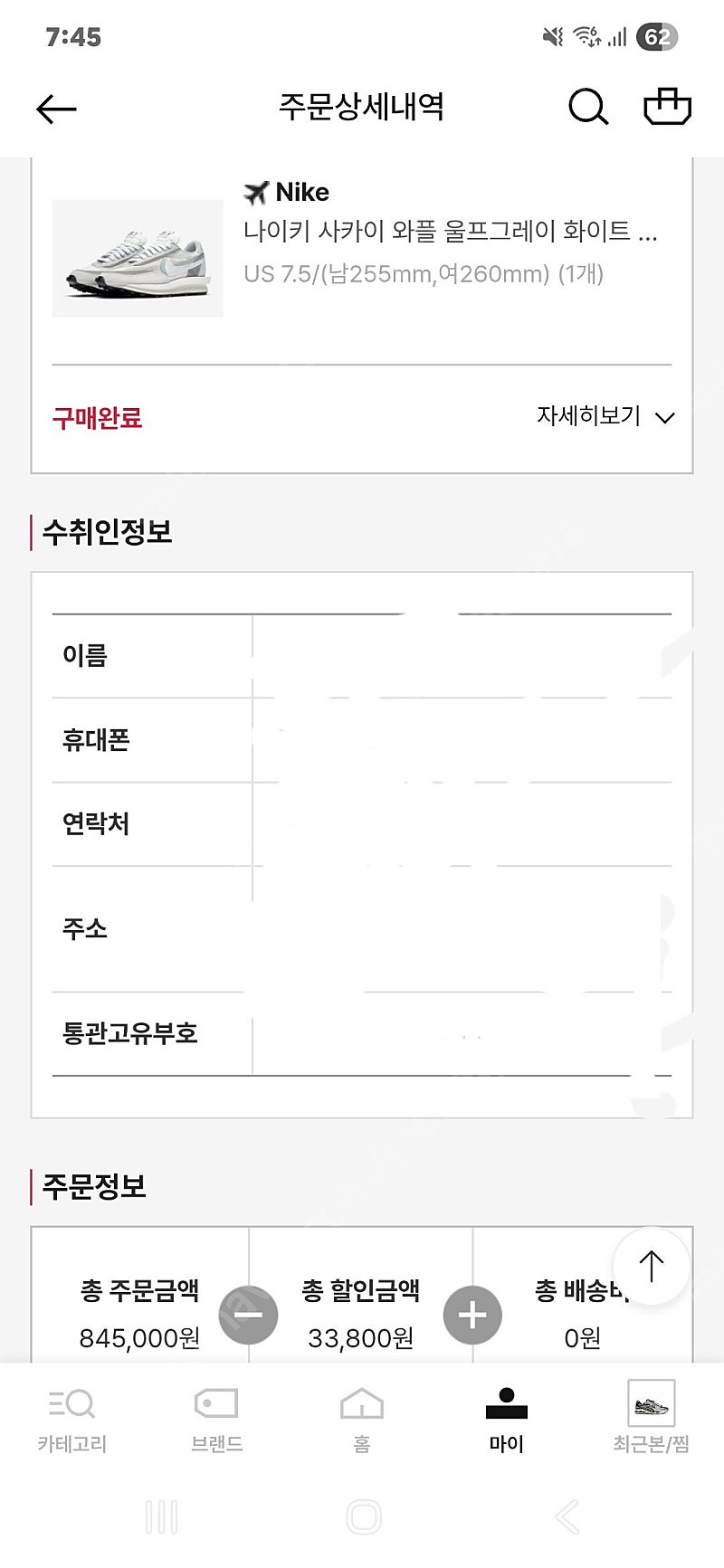
Task: Select the 마이 tab
Action: tap(507, 1419)
